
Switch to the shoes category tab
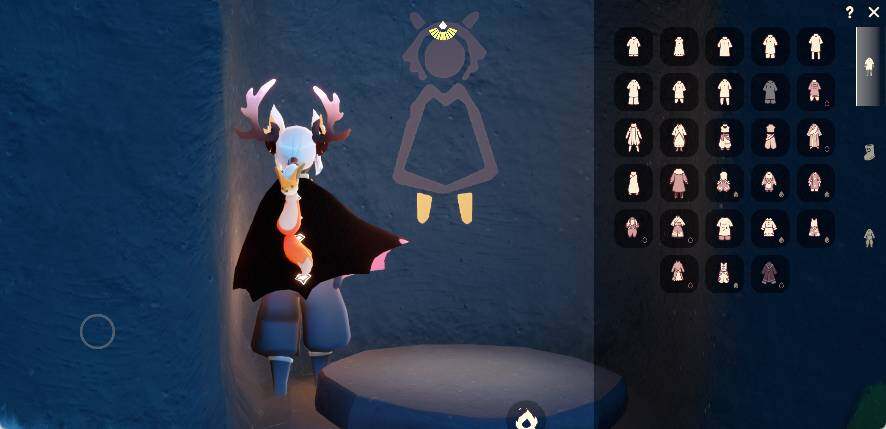tap(869, 152)
